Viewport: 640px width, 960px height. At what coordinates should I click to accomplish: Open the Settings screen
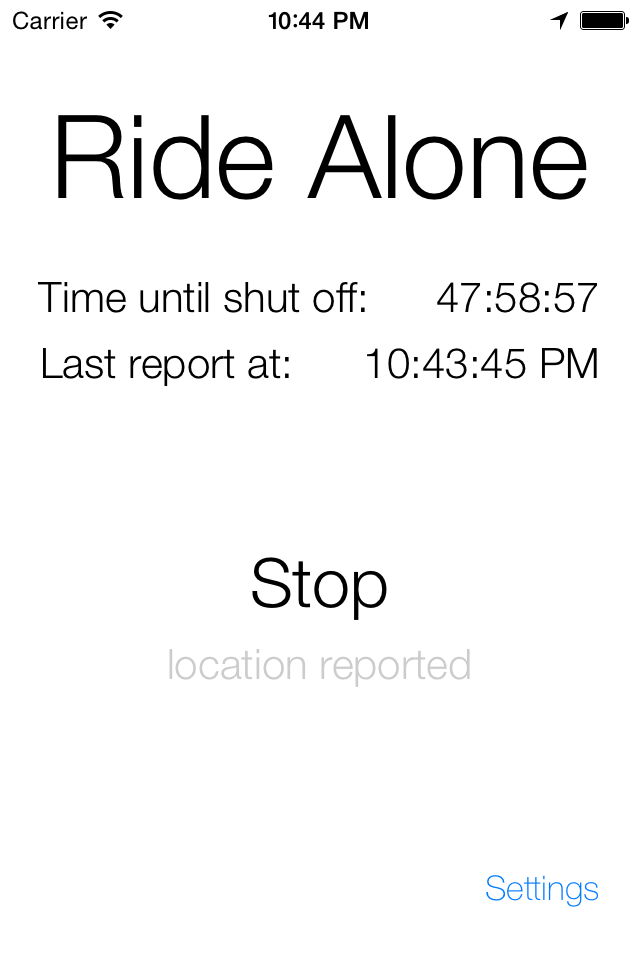541,888
